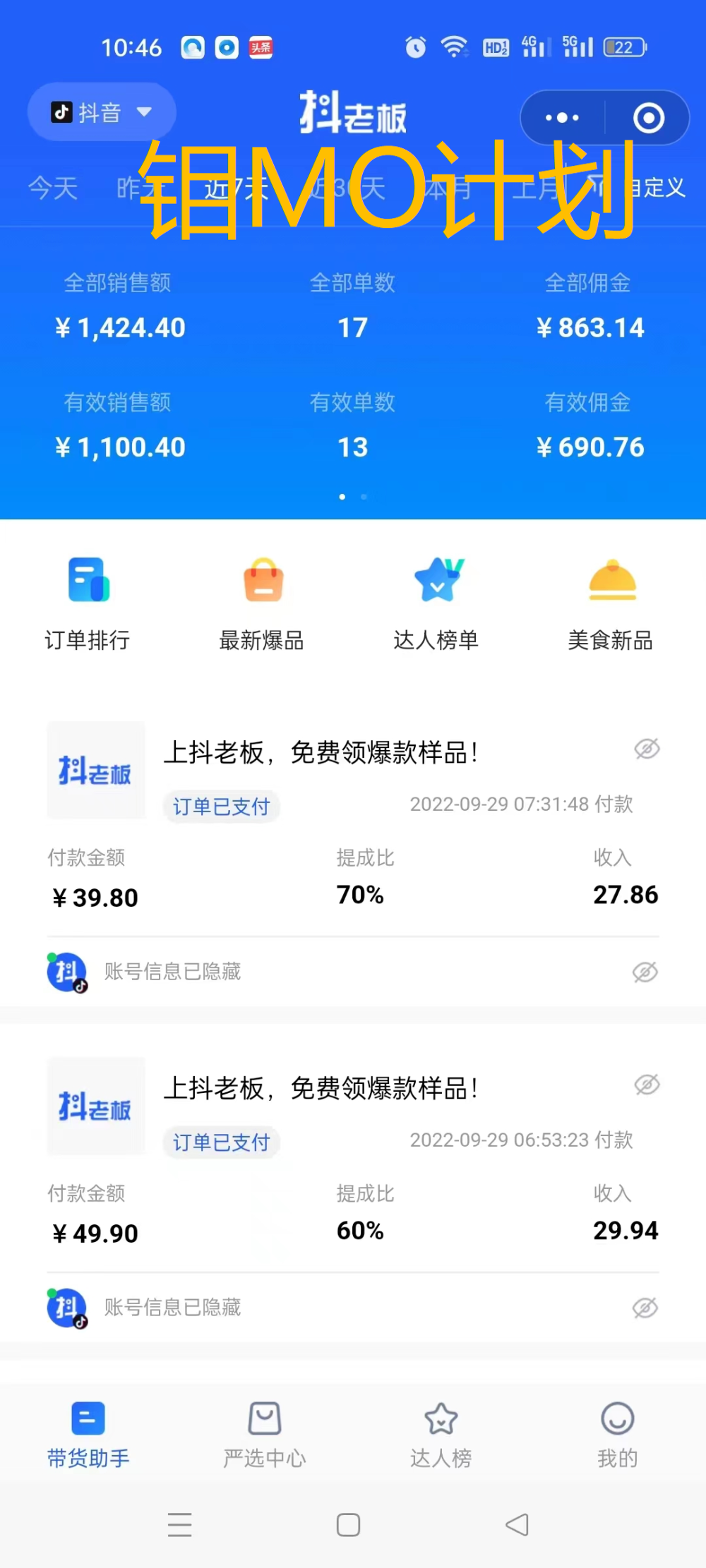Select the 今天 date filter
706x1568 pixels.
pos(53,188)
